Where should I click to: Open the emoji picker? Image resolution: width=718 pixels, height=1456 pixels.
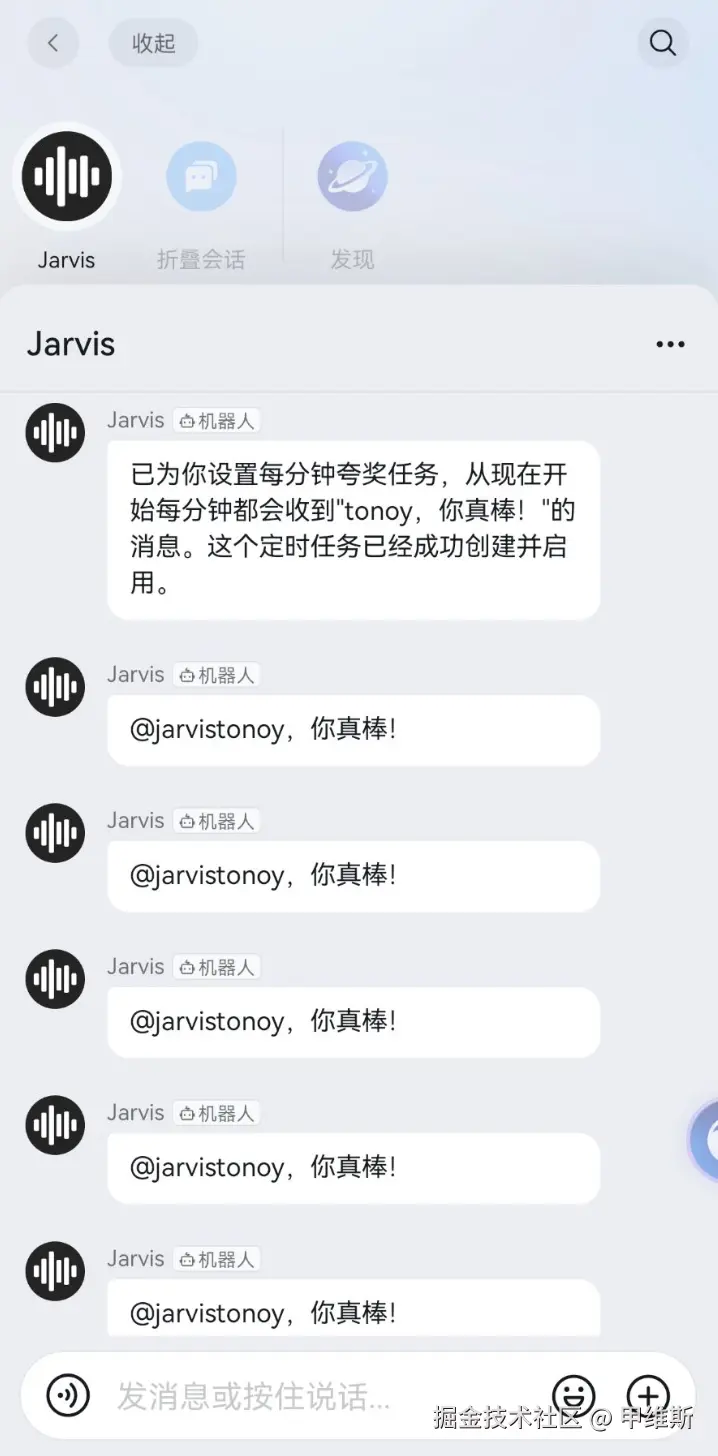574,1395
